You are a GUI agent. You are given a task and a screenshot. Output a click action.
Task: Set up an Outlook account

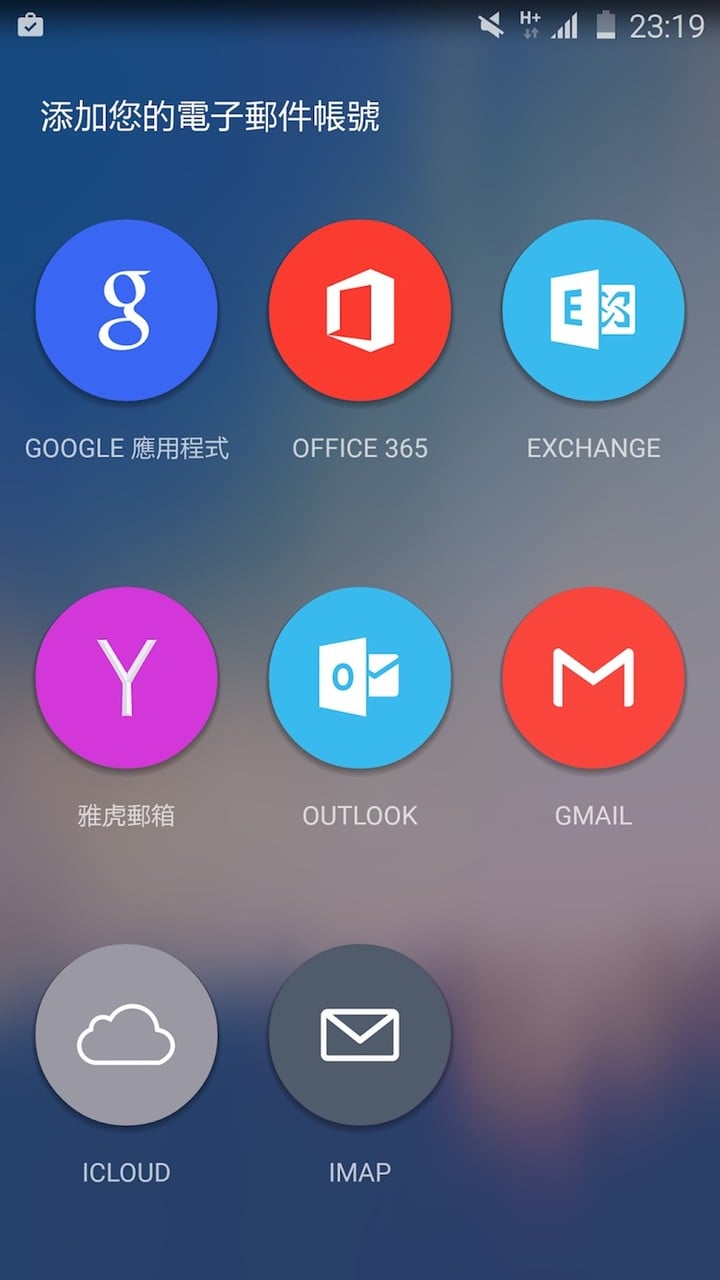(x=360, y=677)
